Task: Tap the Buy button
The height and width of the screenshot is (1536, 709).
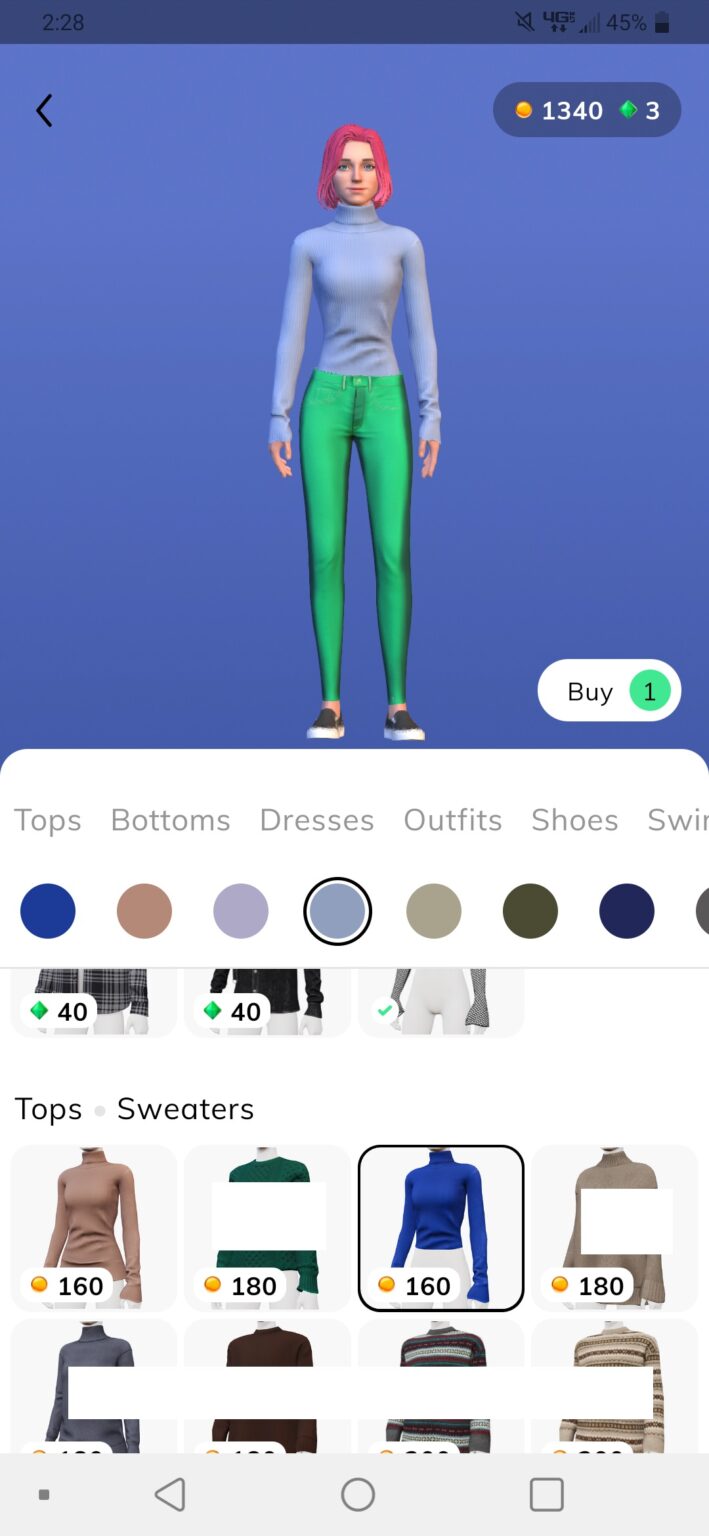Action: 609,691
